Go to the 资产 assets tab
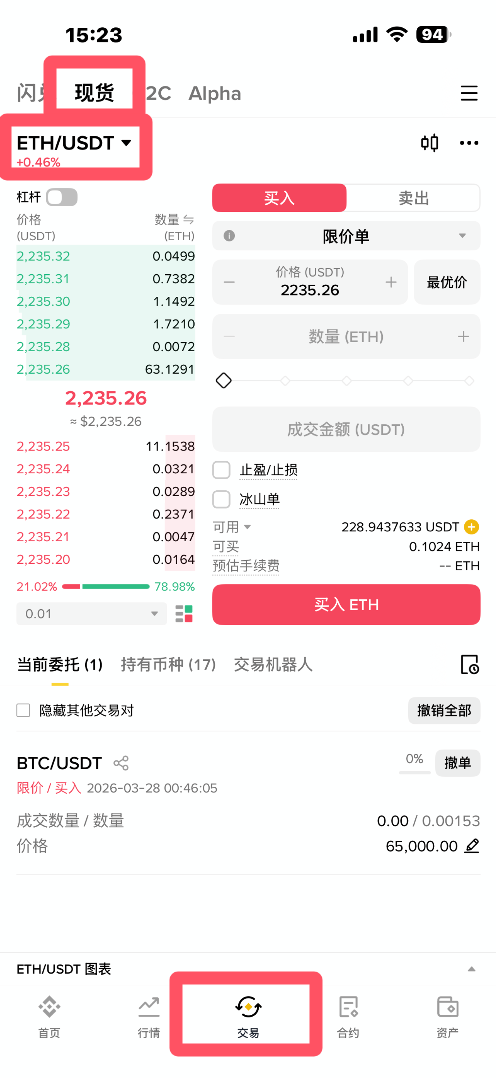496x1078 pixels. [448, 1017]
